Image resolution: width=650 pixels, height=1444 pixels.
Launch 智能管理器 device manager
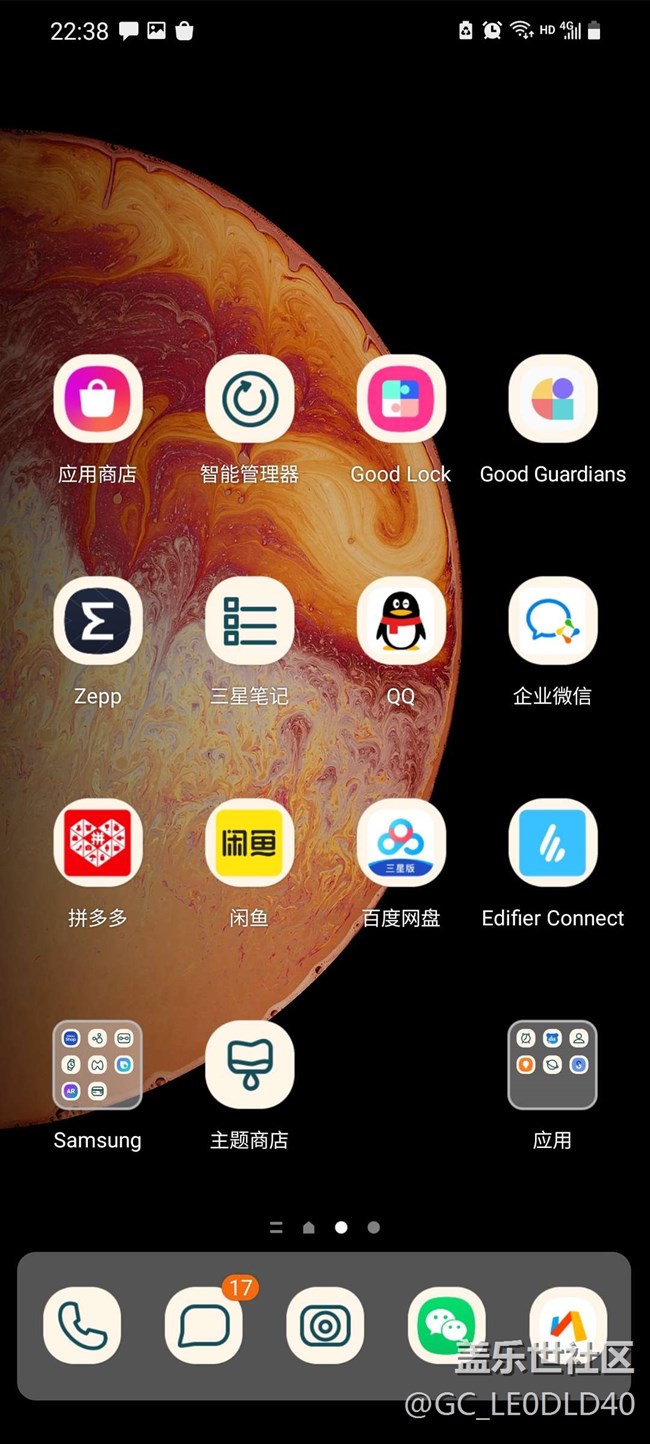point(249,399)
